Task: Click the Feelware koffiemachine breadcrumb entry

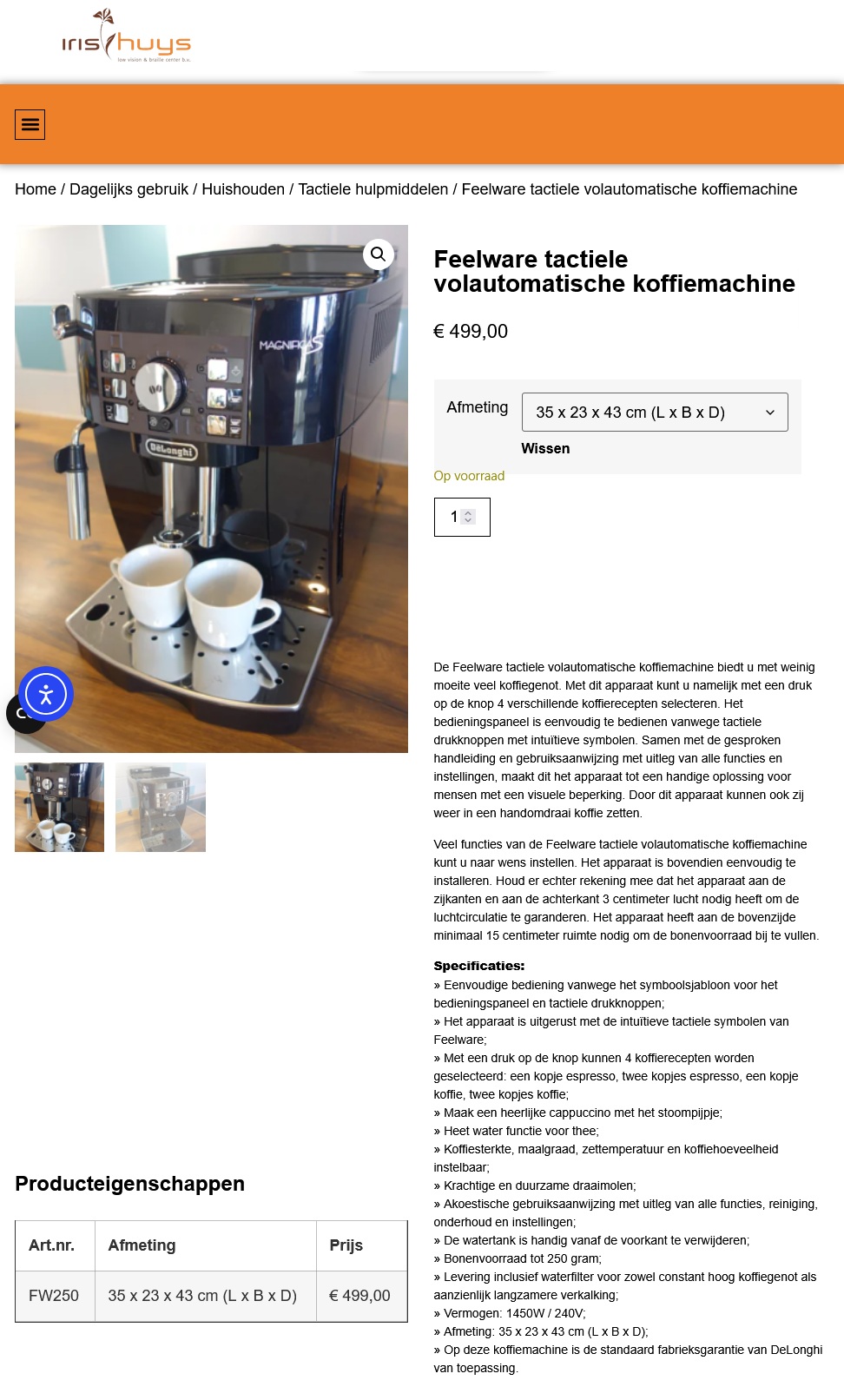Action: point(629,188)
